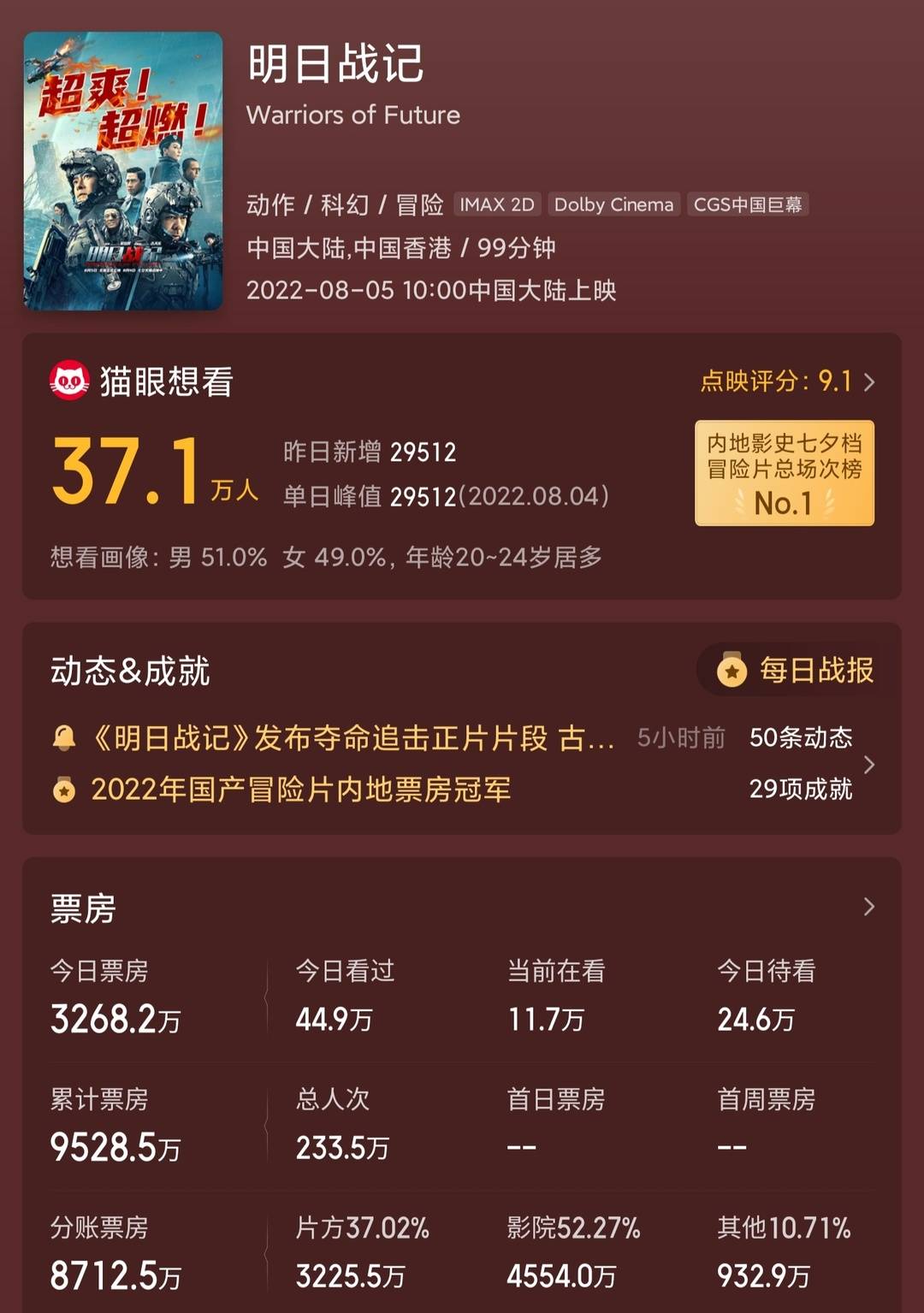Open the 七夕档冒险片总场次榜 No.1 badge
This screenshot has width=924, height=1313.
784,473
